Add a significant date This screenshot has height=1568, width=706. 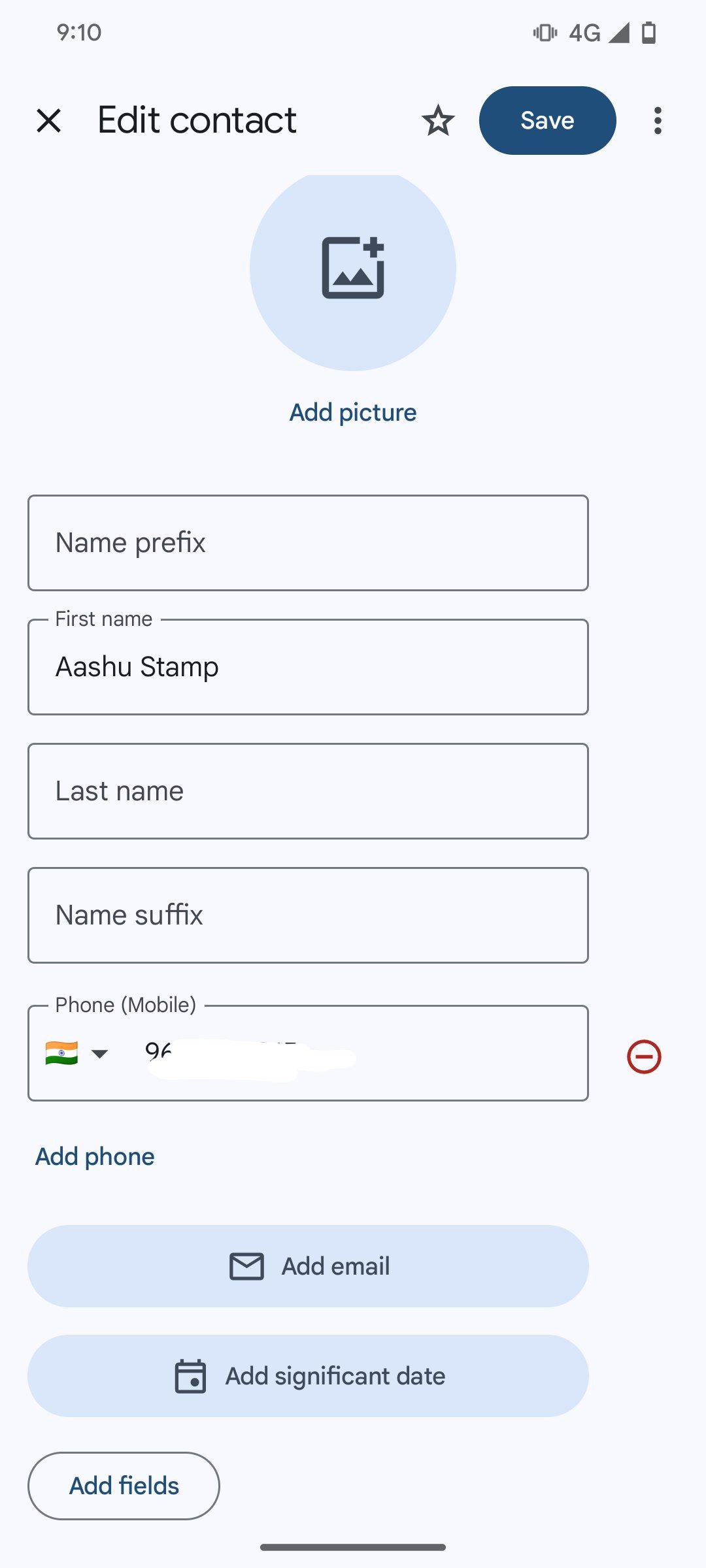coord(308,1376)
